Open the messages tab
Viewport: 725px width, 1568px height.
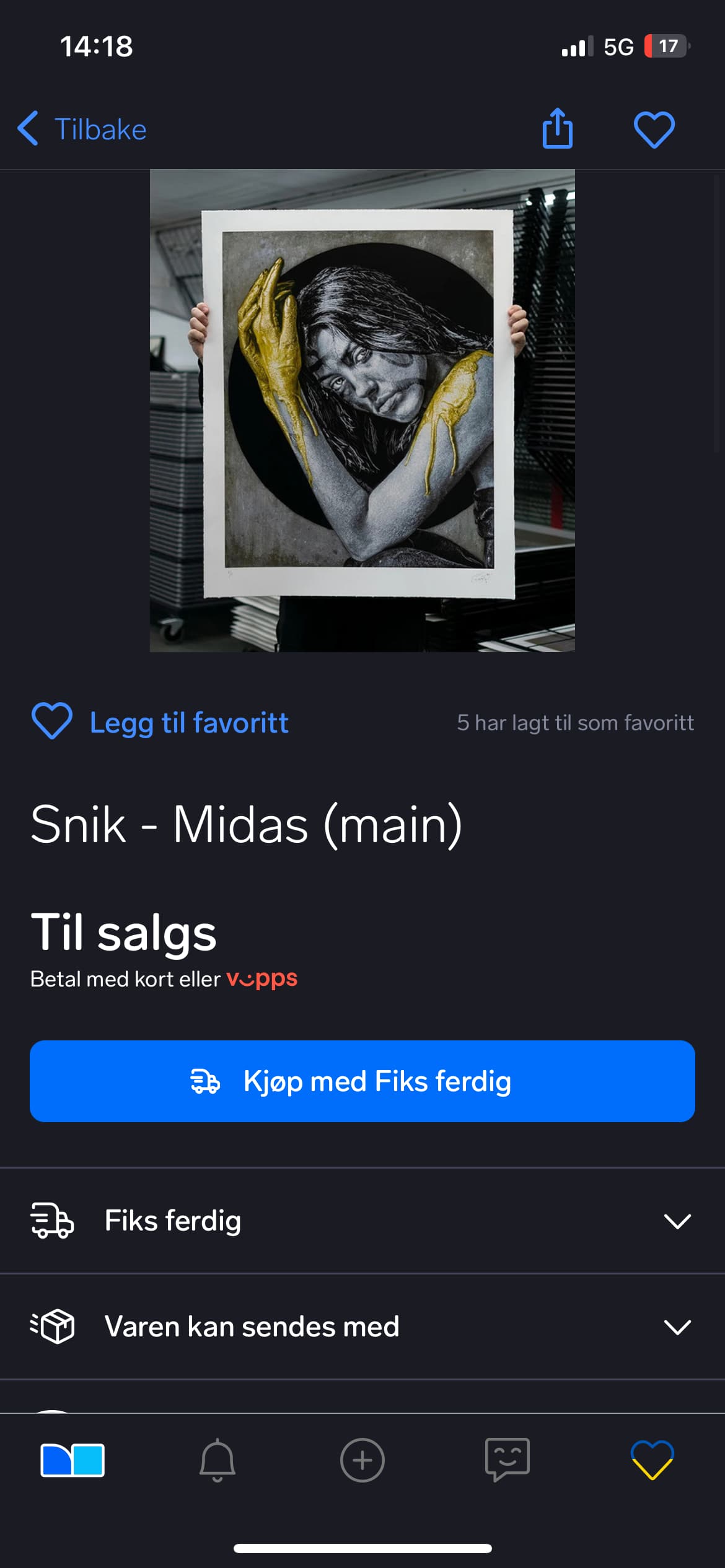(507, 1460)
